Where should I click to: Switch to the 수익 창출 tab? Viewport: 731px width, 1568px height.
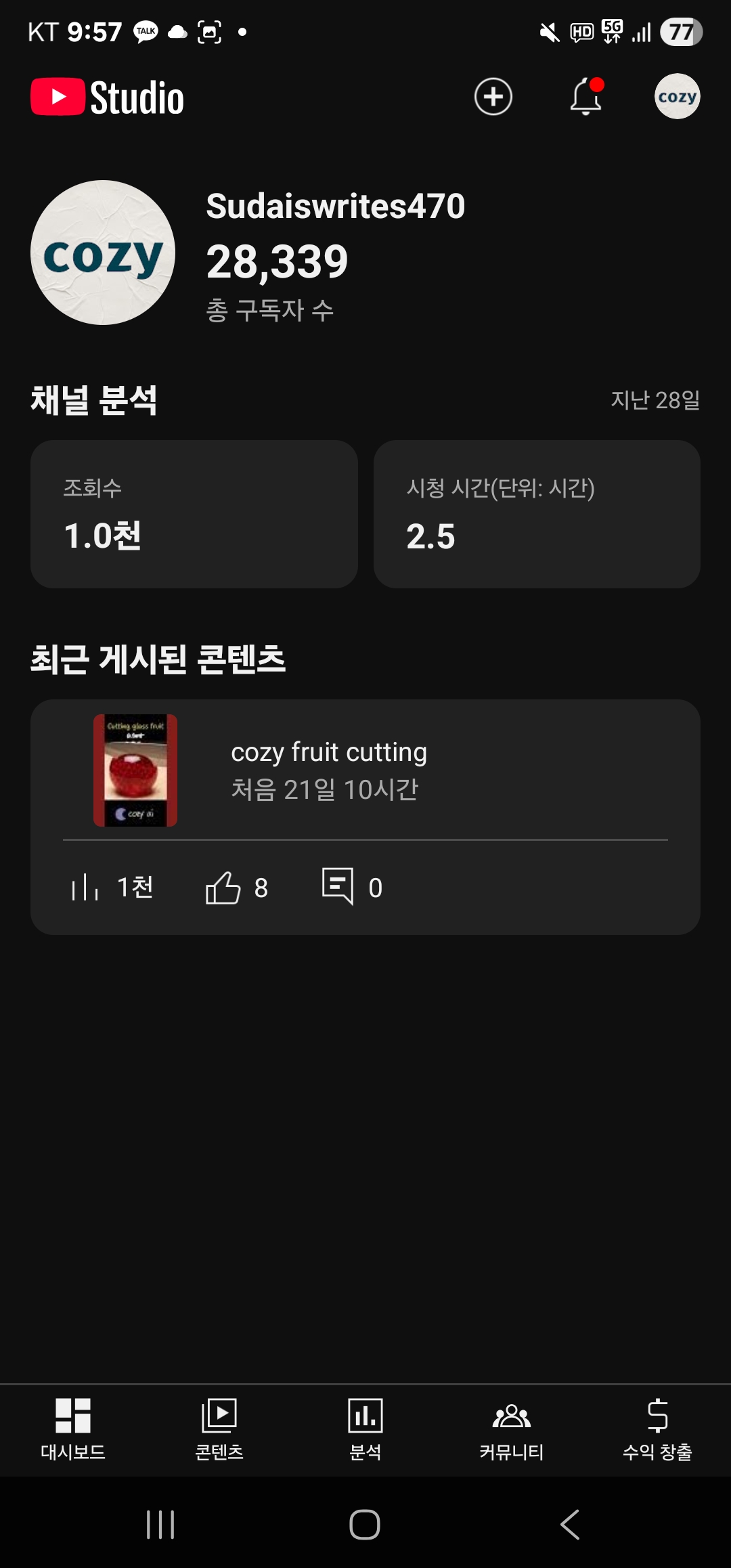click(657, 1429)
